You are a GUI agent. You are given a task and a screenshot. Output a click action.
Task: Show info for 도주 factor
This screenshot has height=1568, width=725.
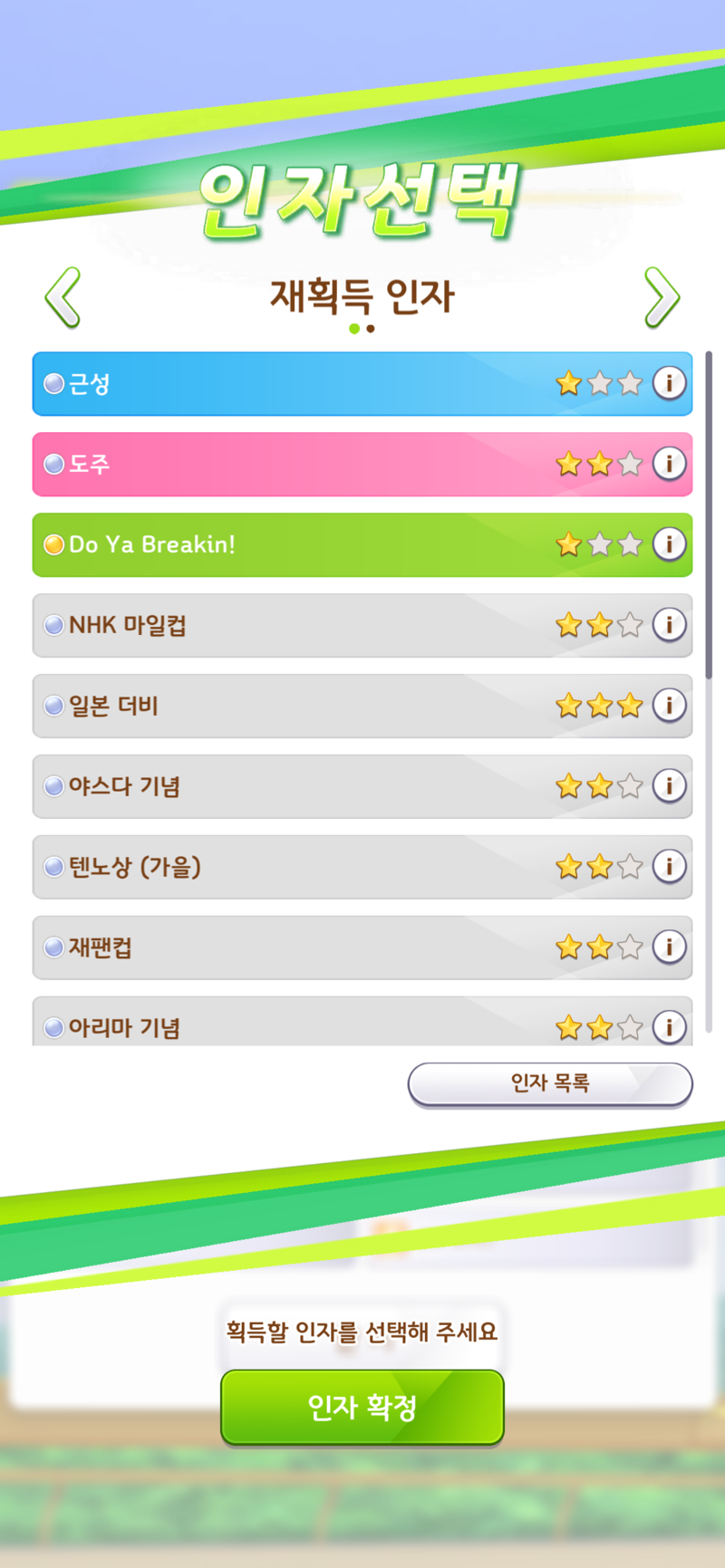(669, 464)
